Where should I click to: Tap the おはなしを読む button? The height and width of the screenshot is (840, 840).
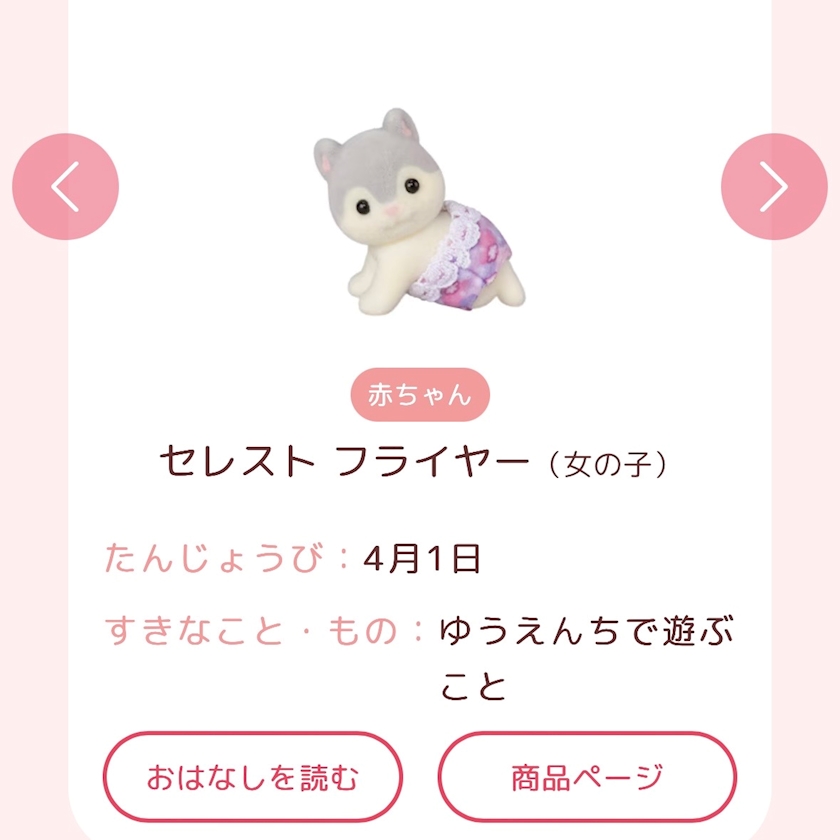click(253, 777)
